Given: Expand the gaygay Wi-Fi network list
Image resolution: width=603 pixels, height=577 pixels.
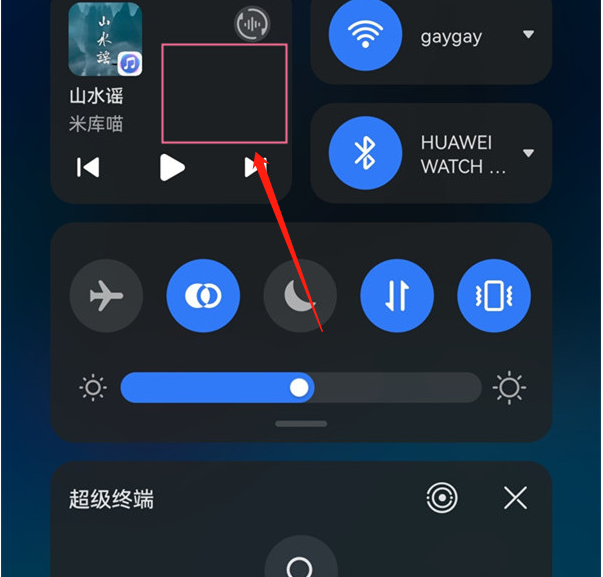Looking at the screenshot, I should 528,36.
